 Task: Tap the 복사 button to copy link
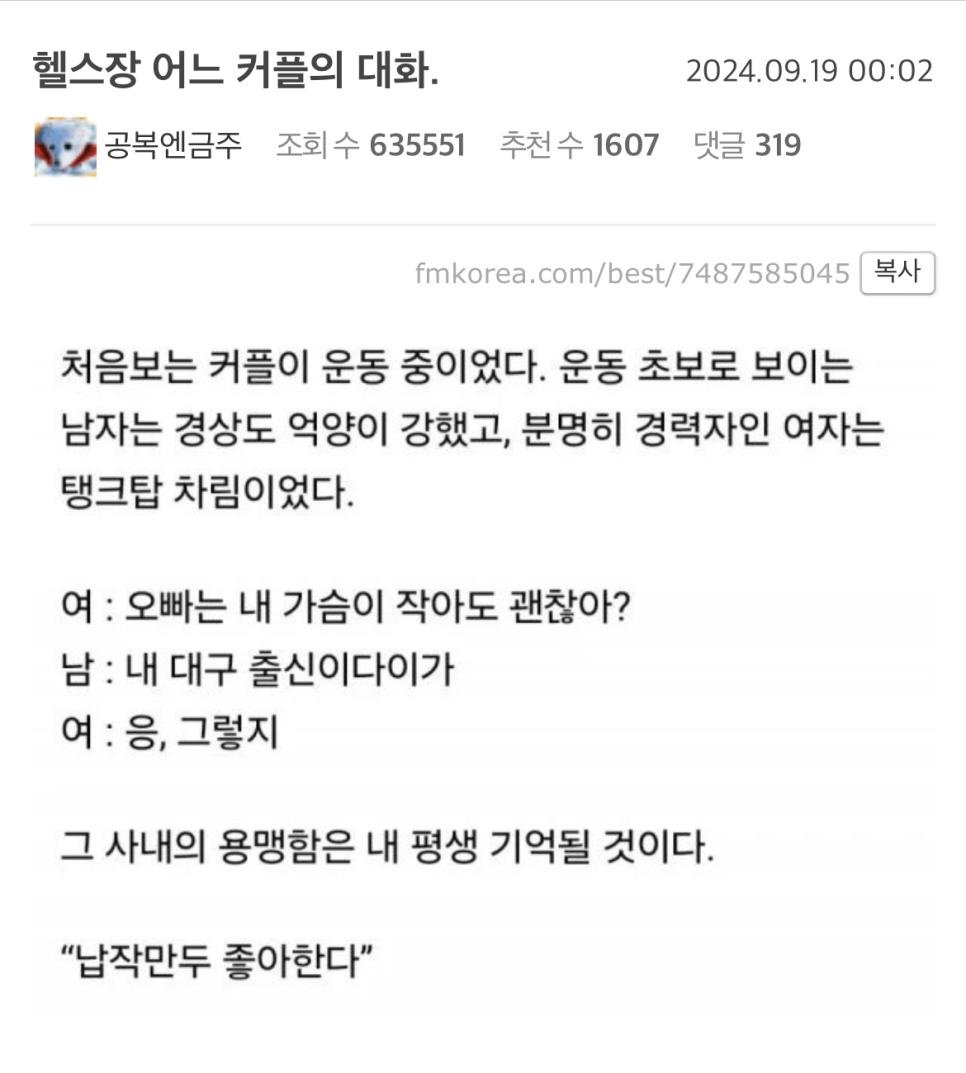tap(897, 272)
